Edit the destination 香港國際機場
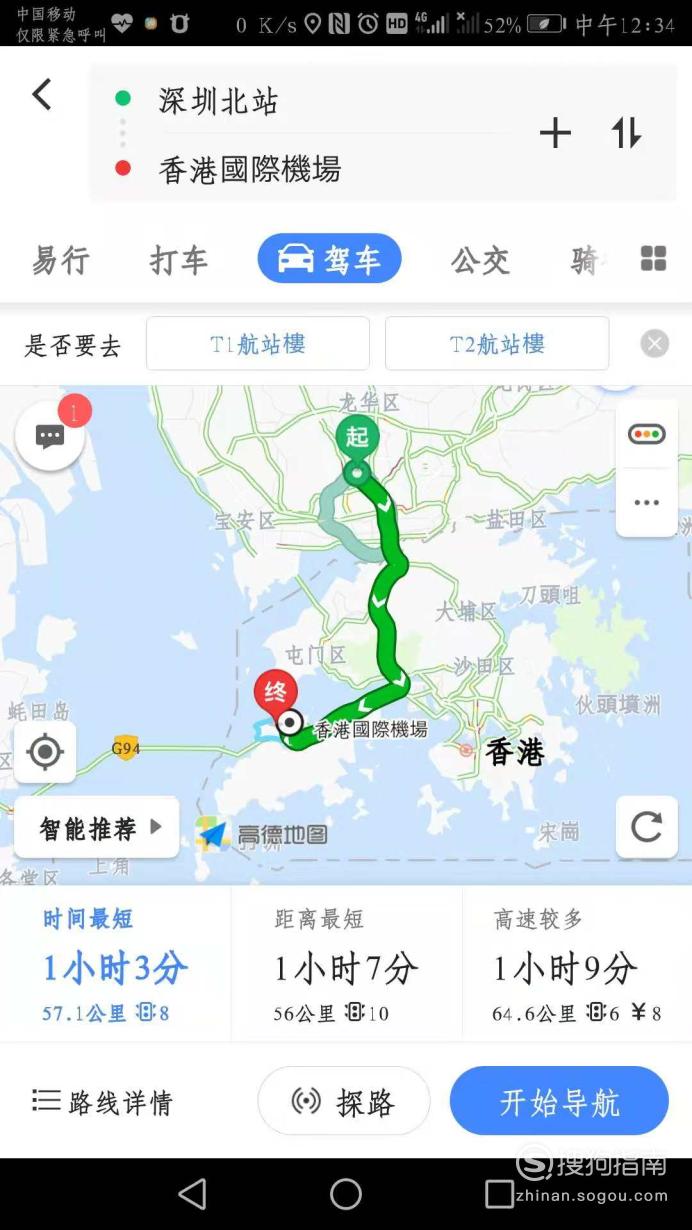Image resolution: width=692 pixels, height=1230 pixels. 250,169
